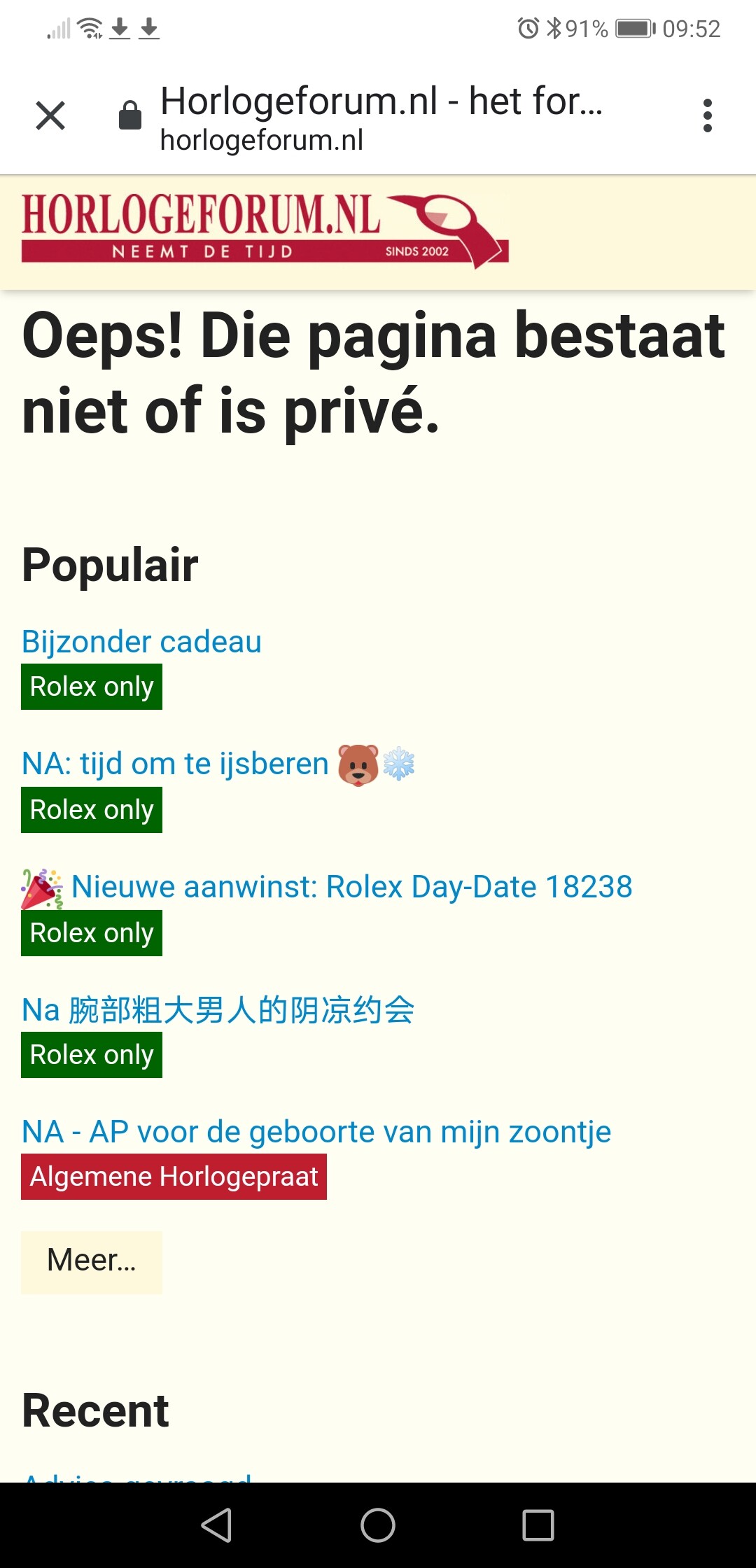This screenshot has width=756, height=1568.
Task: Open 'NA - AP voor de geboorte' topic
Action: point(316,1132)
